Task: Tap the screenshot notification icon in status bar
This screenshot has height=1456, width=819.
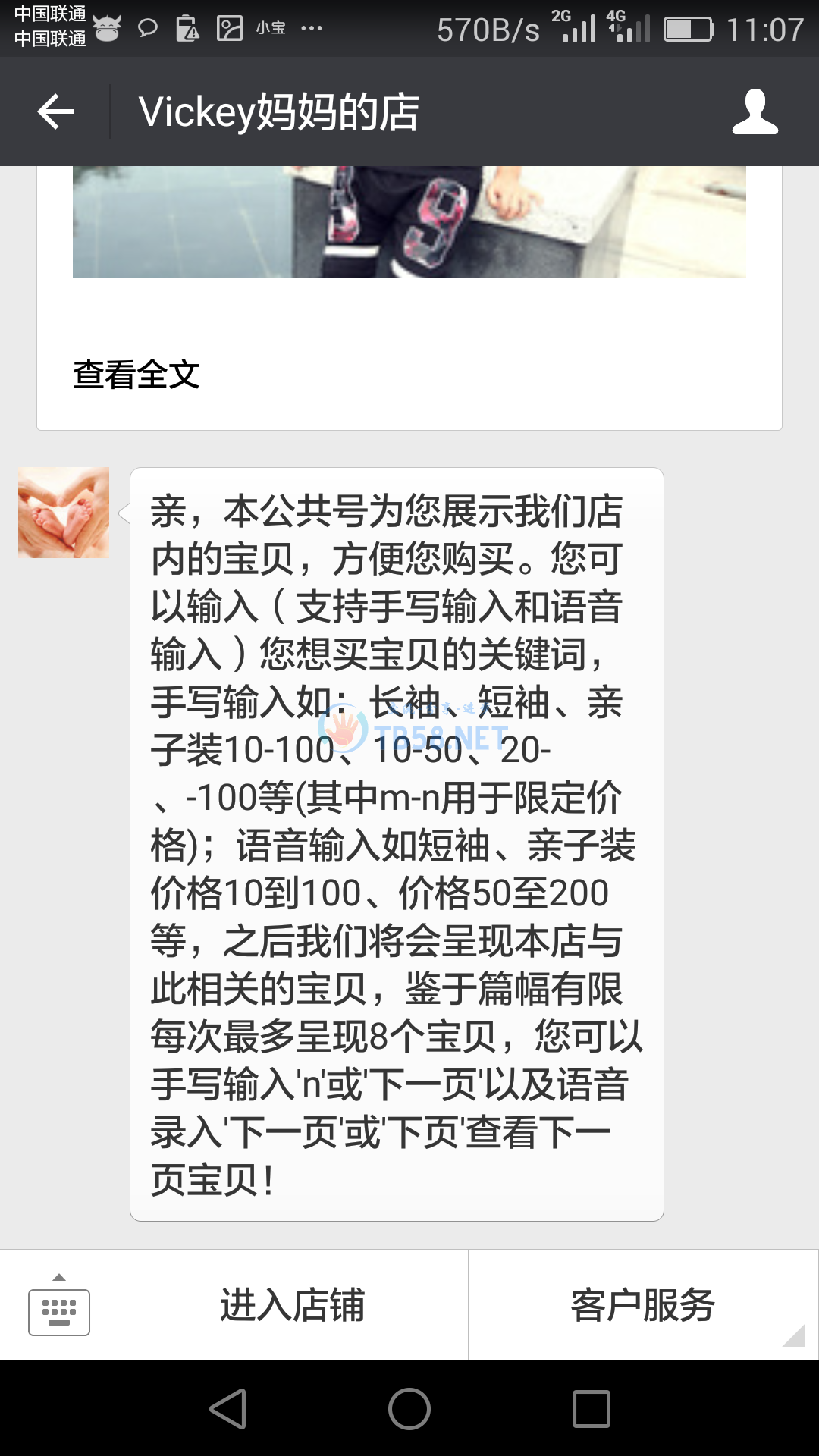Action: [230, 27]
